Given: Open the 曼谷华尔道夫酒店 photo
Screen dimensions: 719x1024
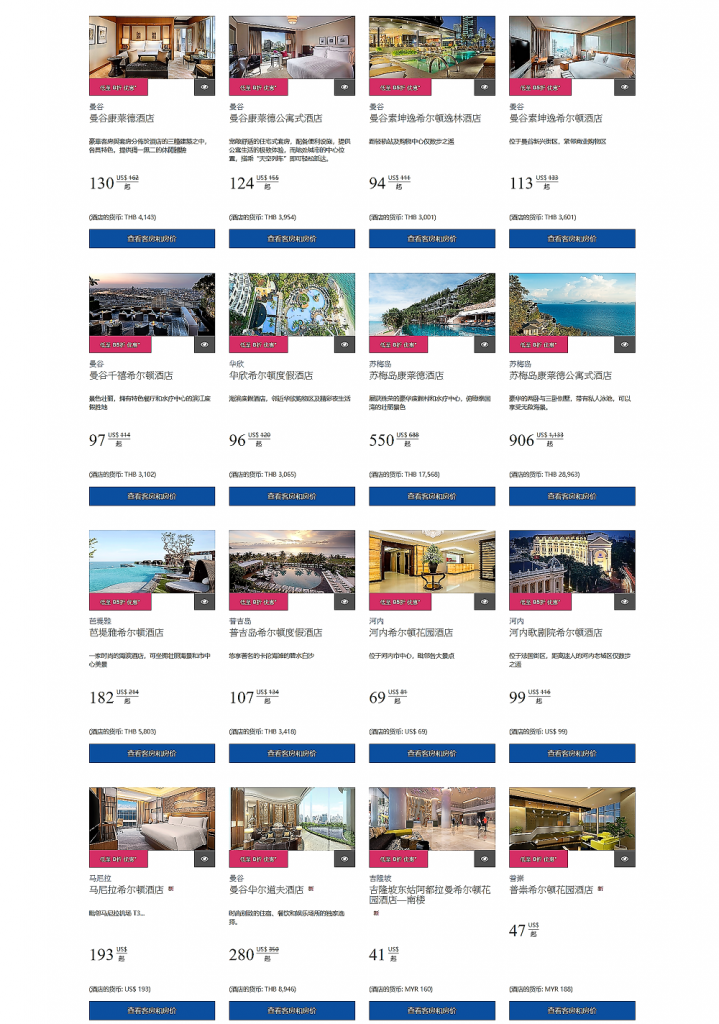Looking at the screenshot, I should 291,818.
